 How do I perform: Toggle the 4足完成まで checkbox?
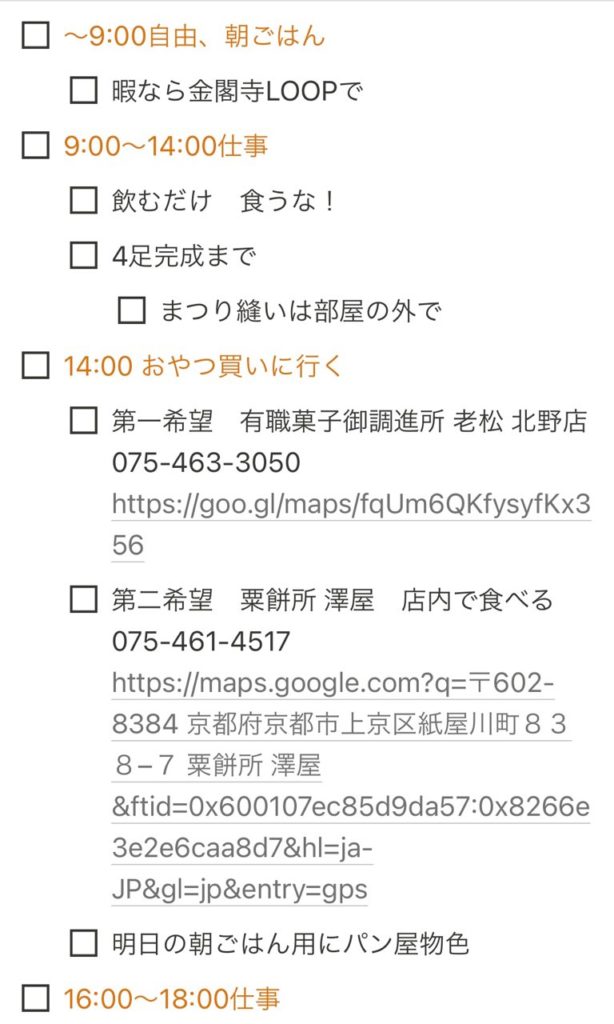83,256
